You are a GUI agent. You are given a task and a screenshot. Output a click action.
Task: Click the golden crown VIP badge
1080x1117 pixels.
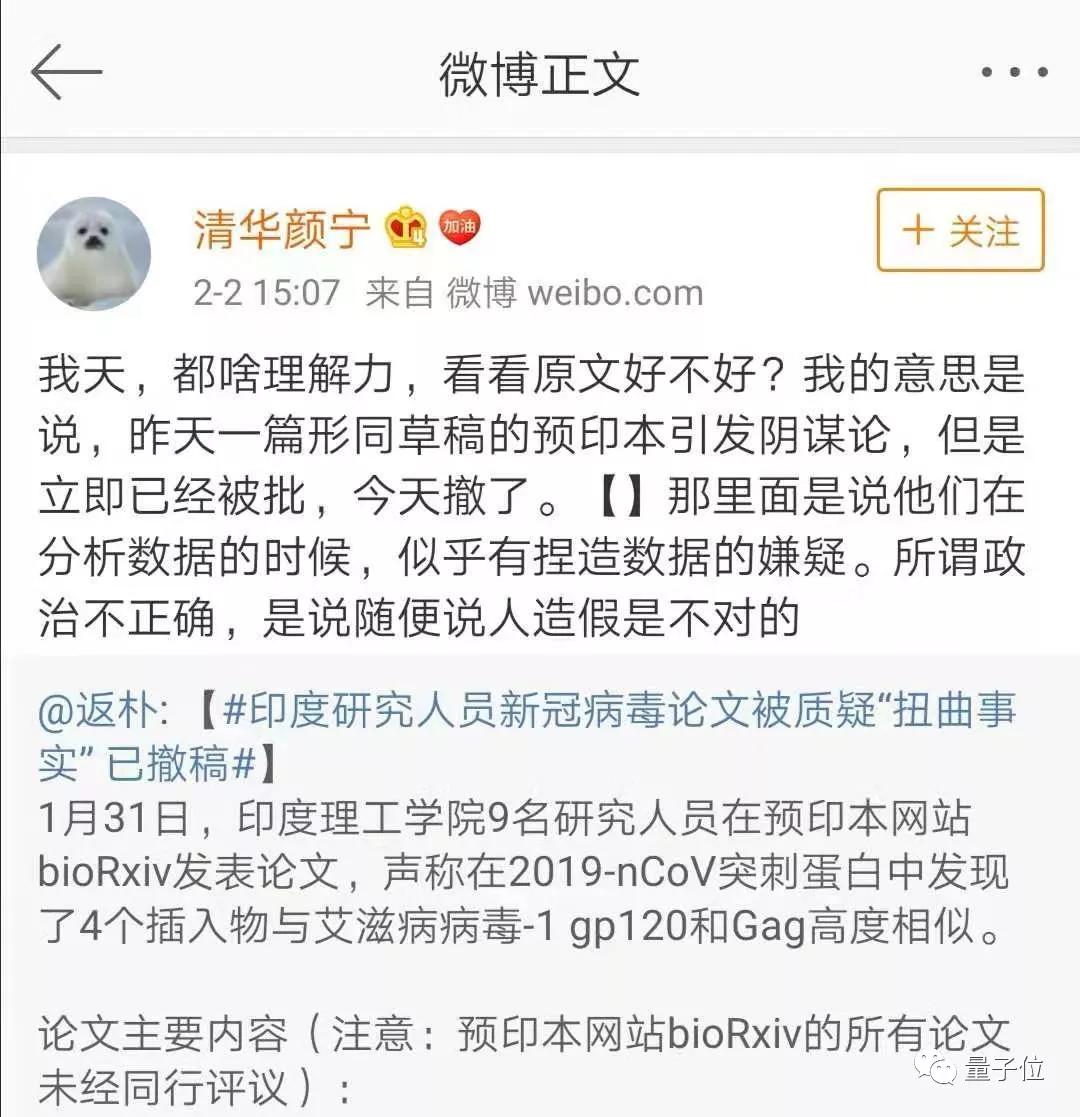pyautogui.click(x=404, y=229)
